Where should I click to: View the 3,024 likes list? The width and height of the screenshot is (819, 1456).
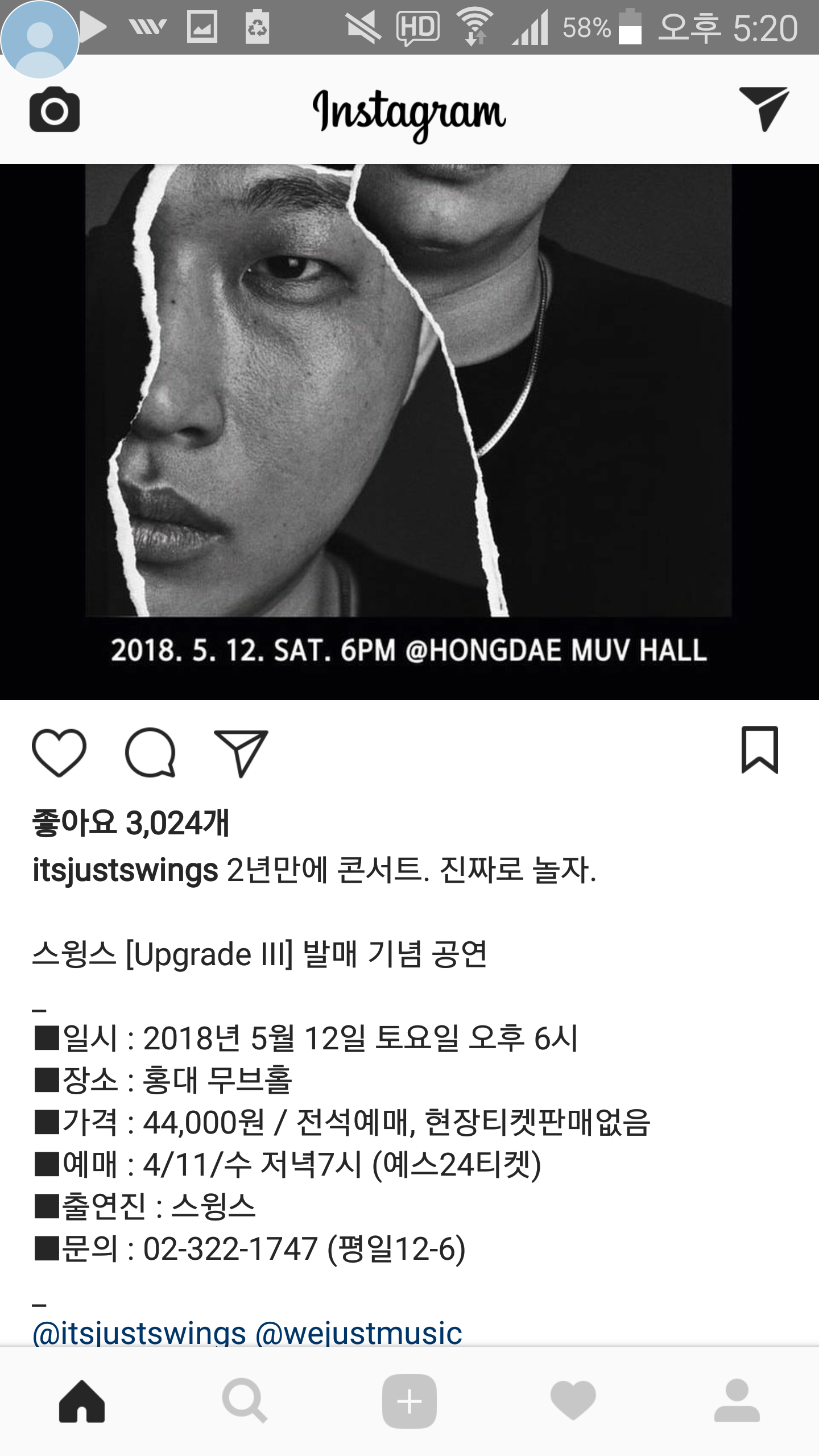pyautogui.click(x=131, y=823)
